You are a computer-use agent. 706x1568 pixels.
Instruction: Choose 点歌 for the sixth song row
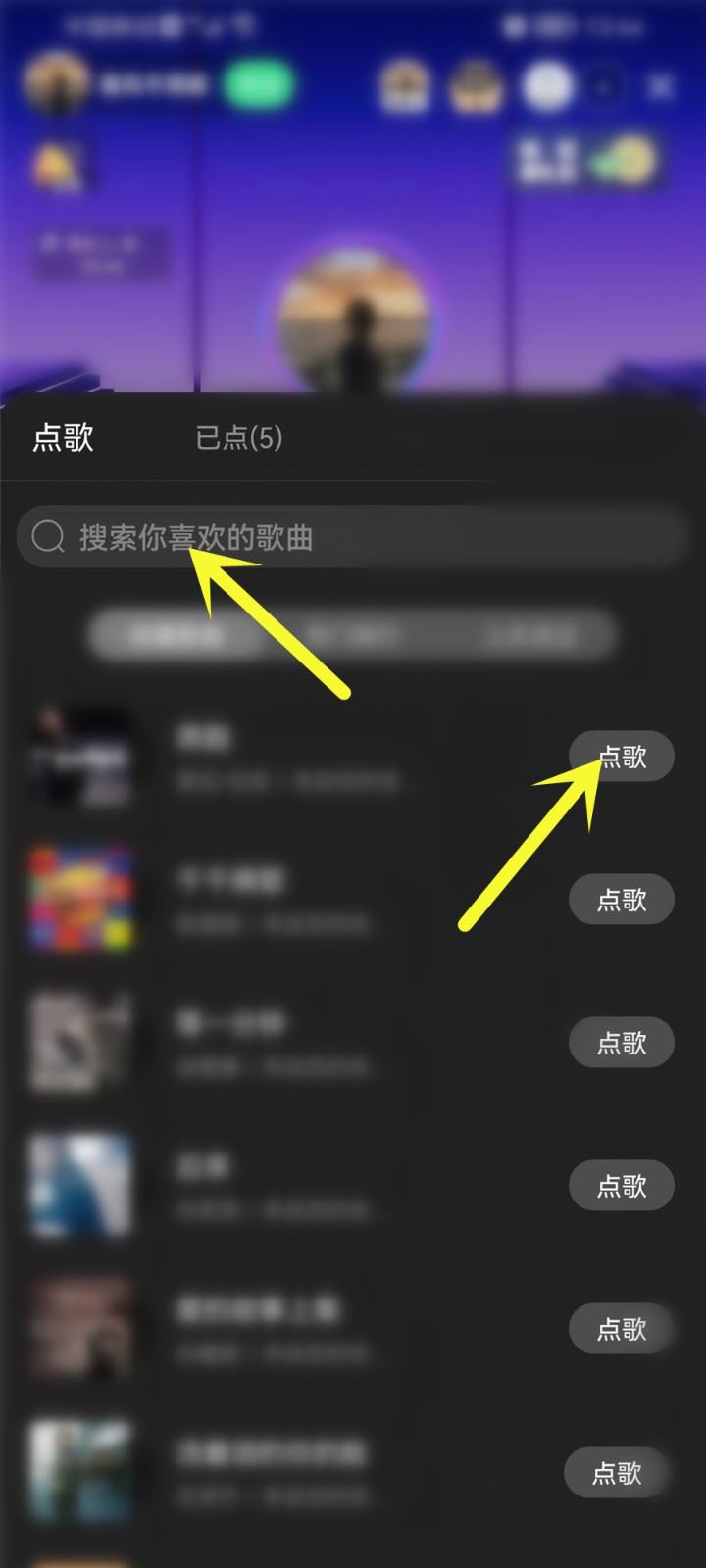pos(618,1472)
